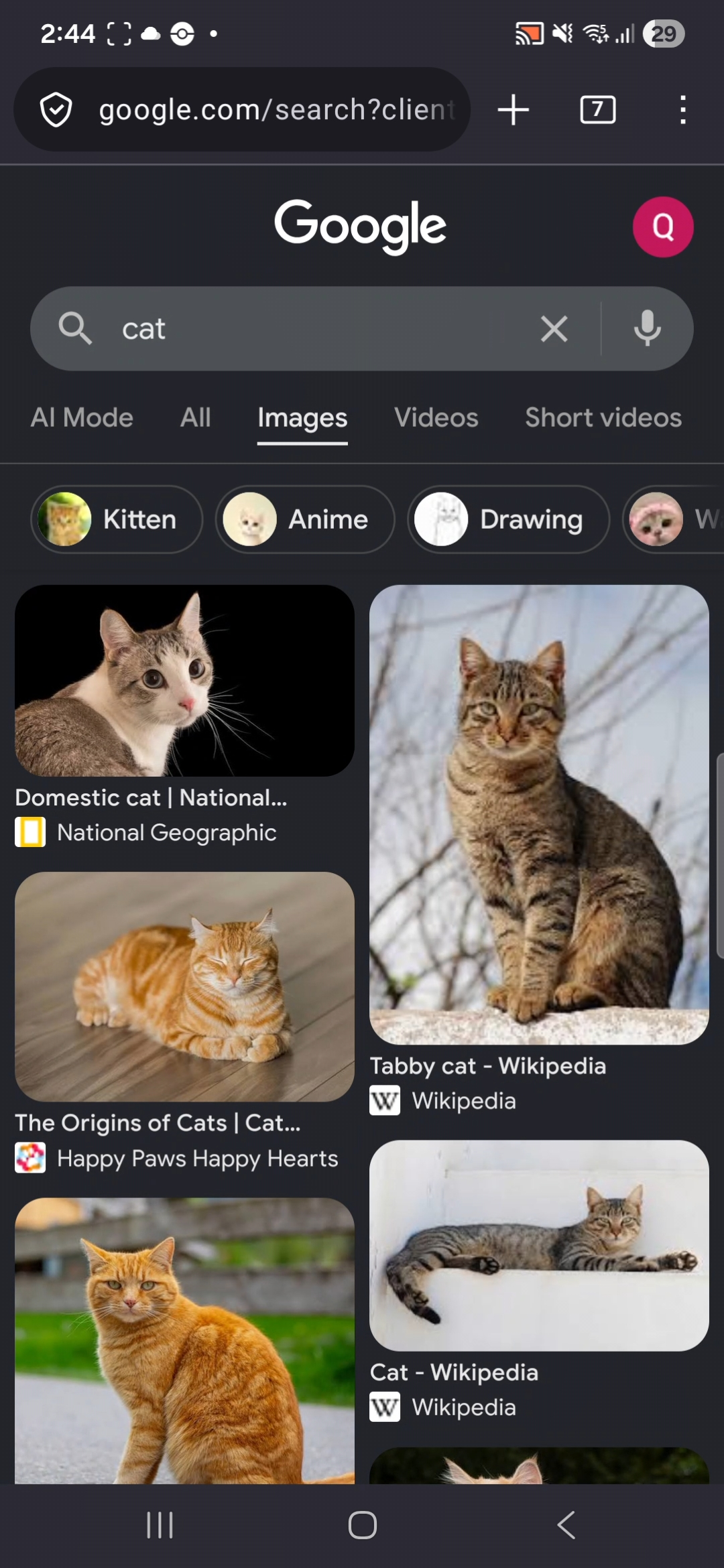Open the Google account avatar Q
The width and height of the screenshot is (724, 1568).
coord(662,226)
